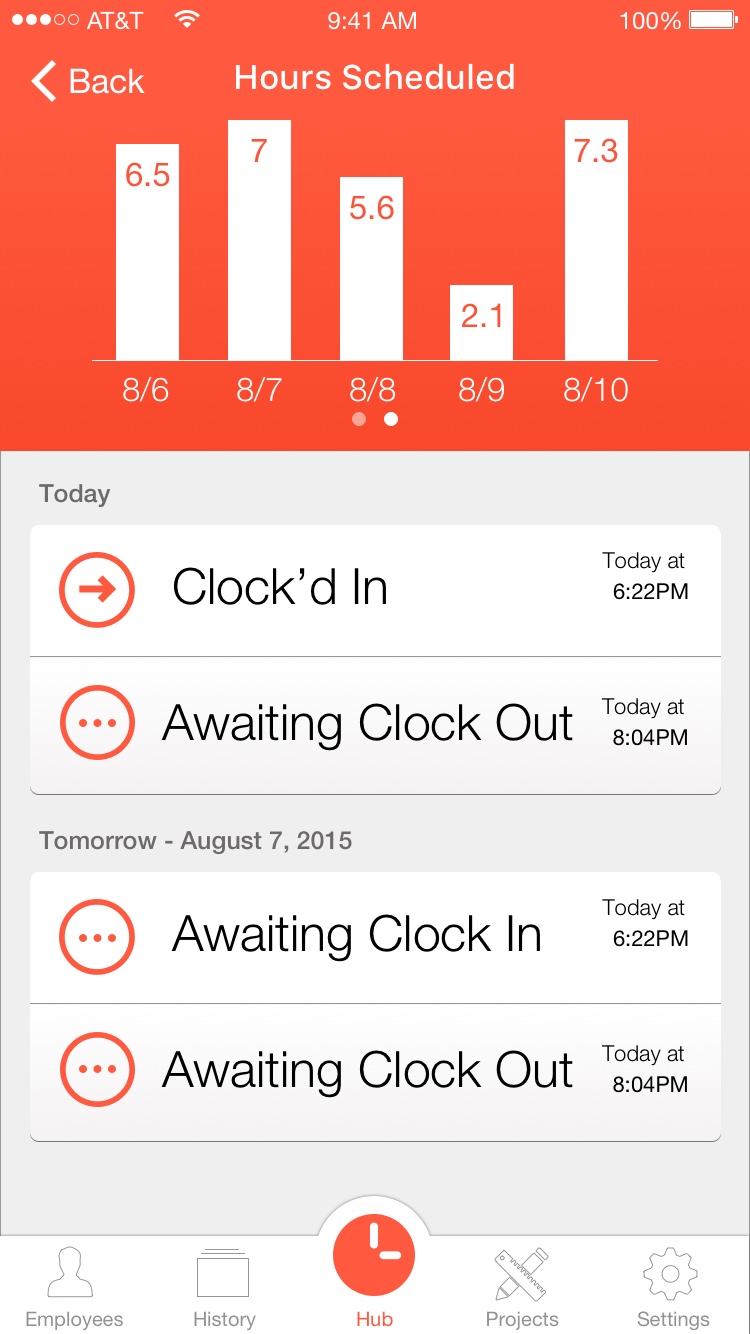Go to the Settings tab
Image resolution: width=750 pixels, height=1334 pixels.
pyautogui.click(x=672, y=1287)
